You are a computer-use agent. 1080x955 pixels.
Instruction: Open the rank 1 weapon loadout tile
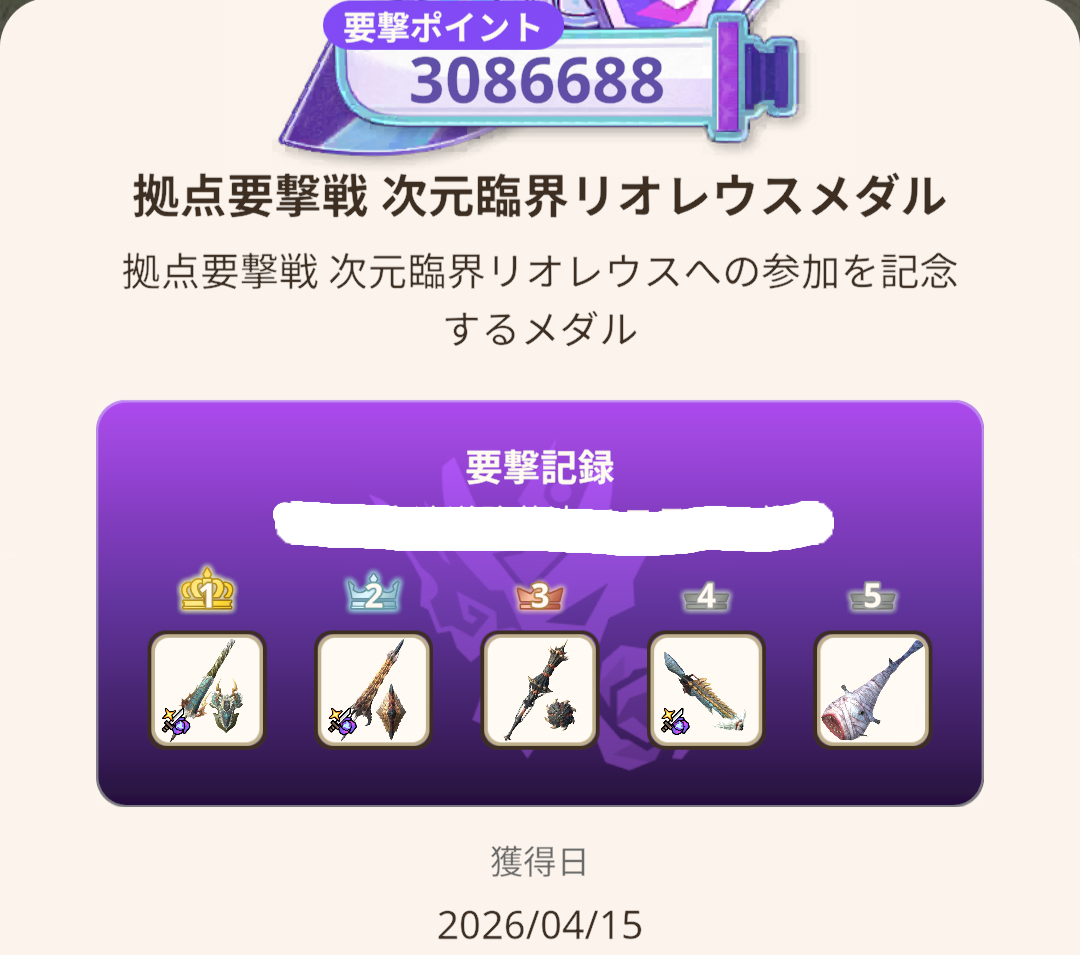click(x=207, y=690)
